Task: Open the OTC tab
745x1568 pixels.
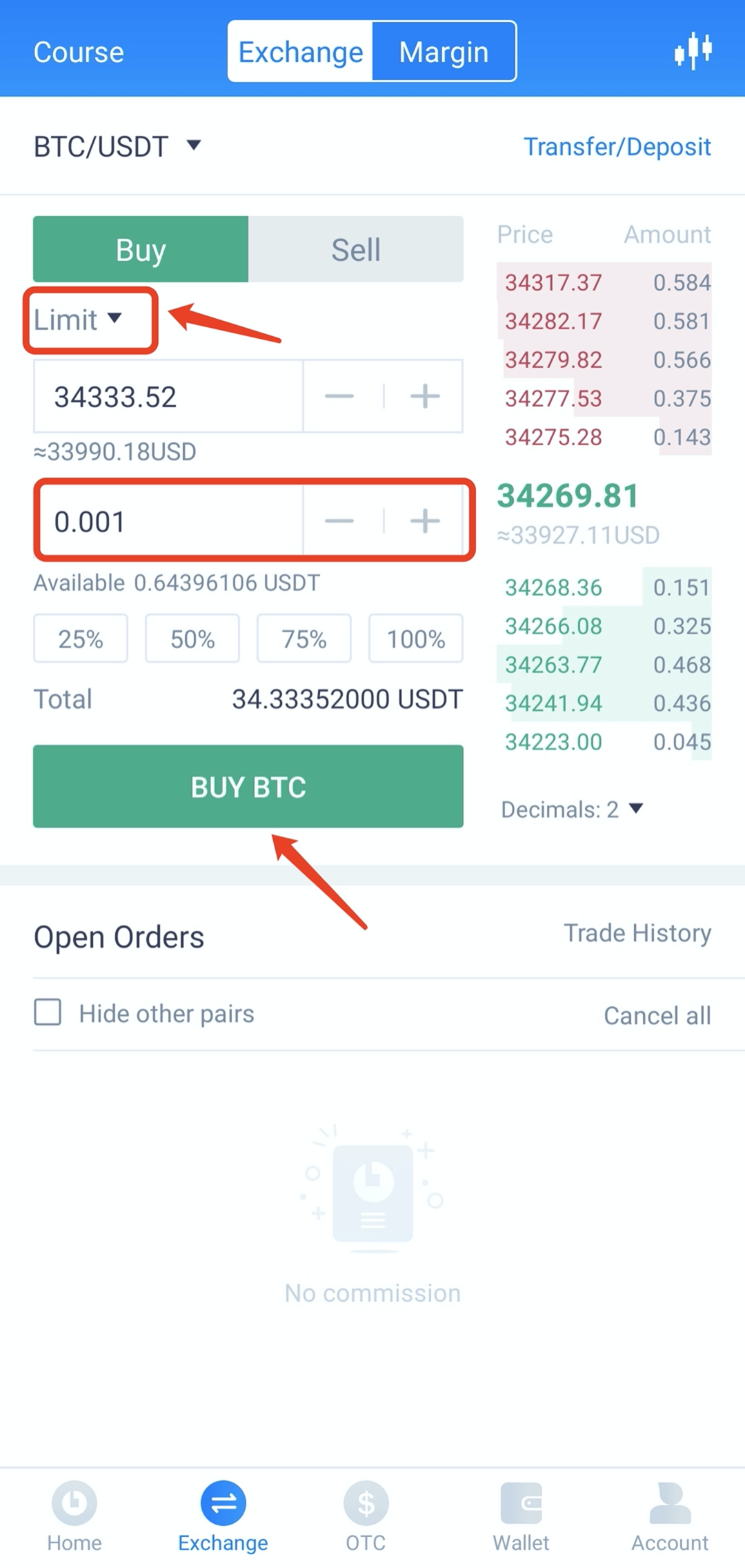Action: click(x=366, y=1516)
